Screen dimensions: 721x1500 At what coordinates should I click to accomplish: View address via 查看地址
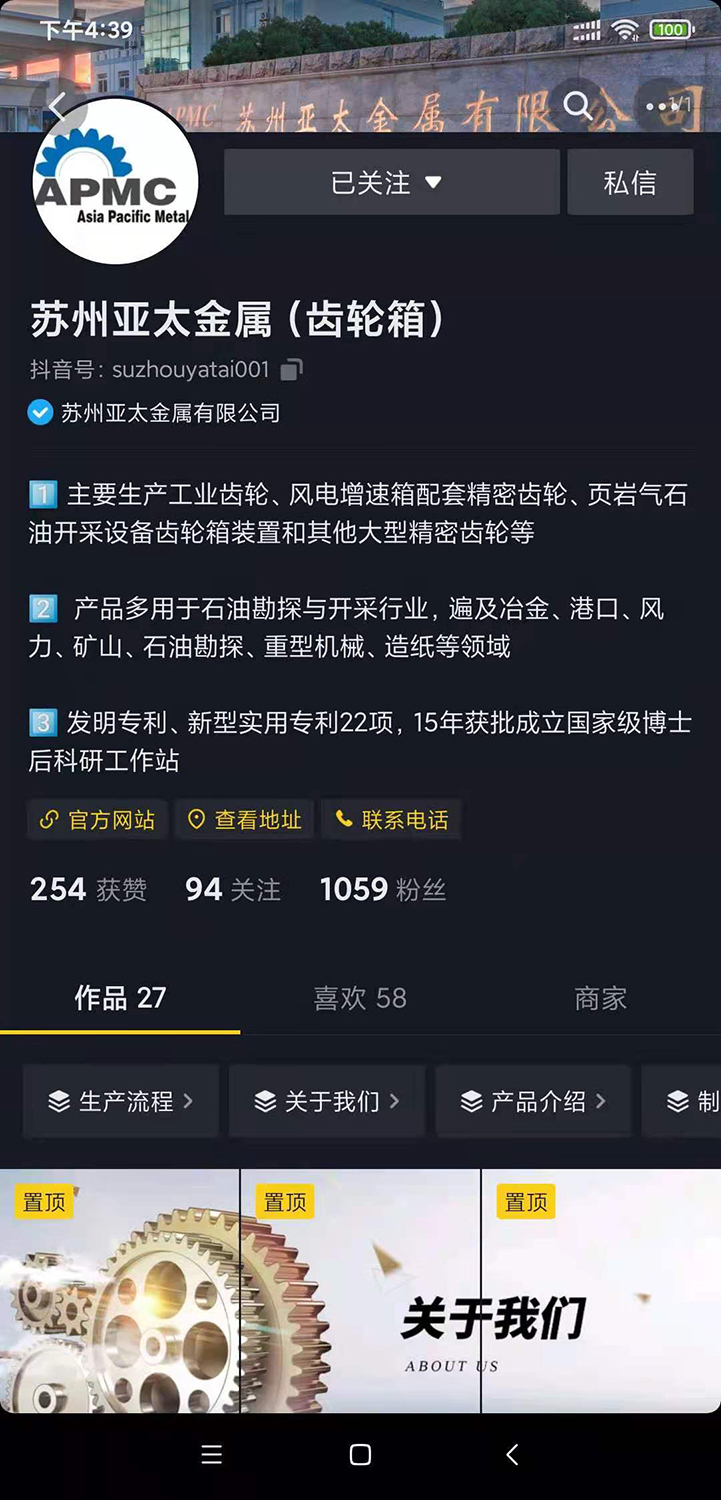click(x=246, y=820)
